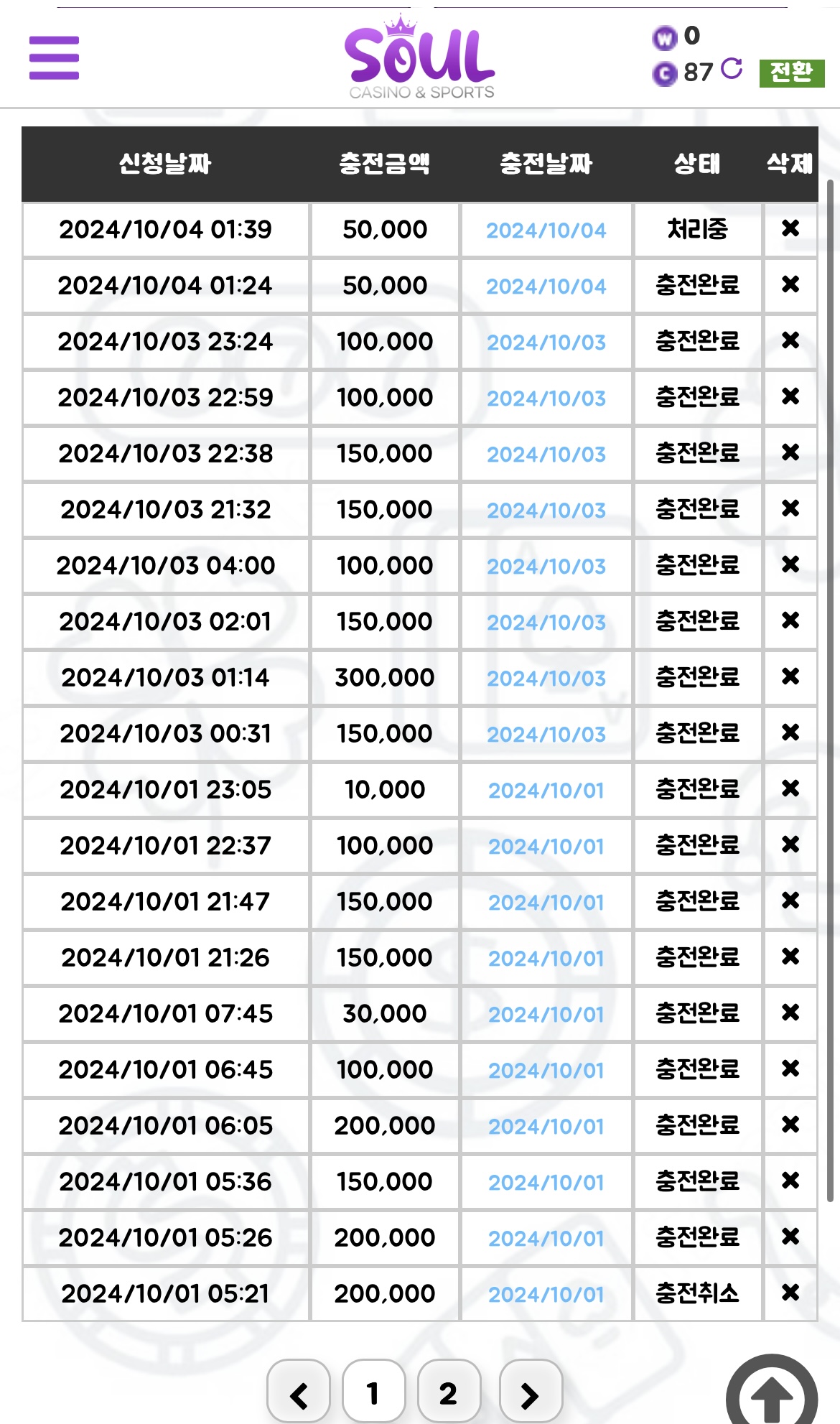This screenshot has width=840, height=1424.
Task: Delete the cancelled 2024/10/01 05:21 entry
Action: tap(790, 1293)
